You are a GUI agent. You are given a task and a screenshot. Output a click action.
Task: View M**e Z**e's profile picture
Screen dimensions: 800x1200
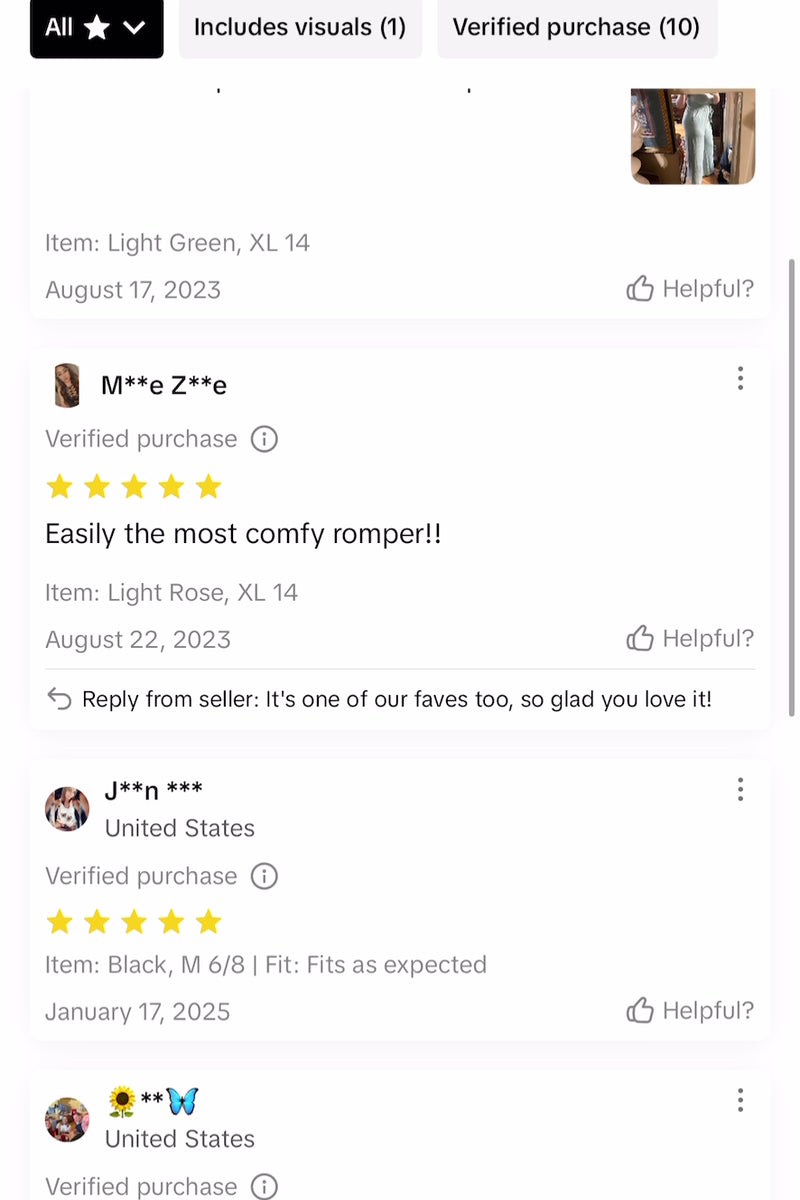tap(67, 385)
